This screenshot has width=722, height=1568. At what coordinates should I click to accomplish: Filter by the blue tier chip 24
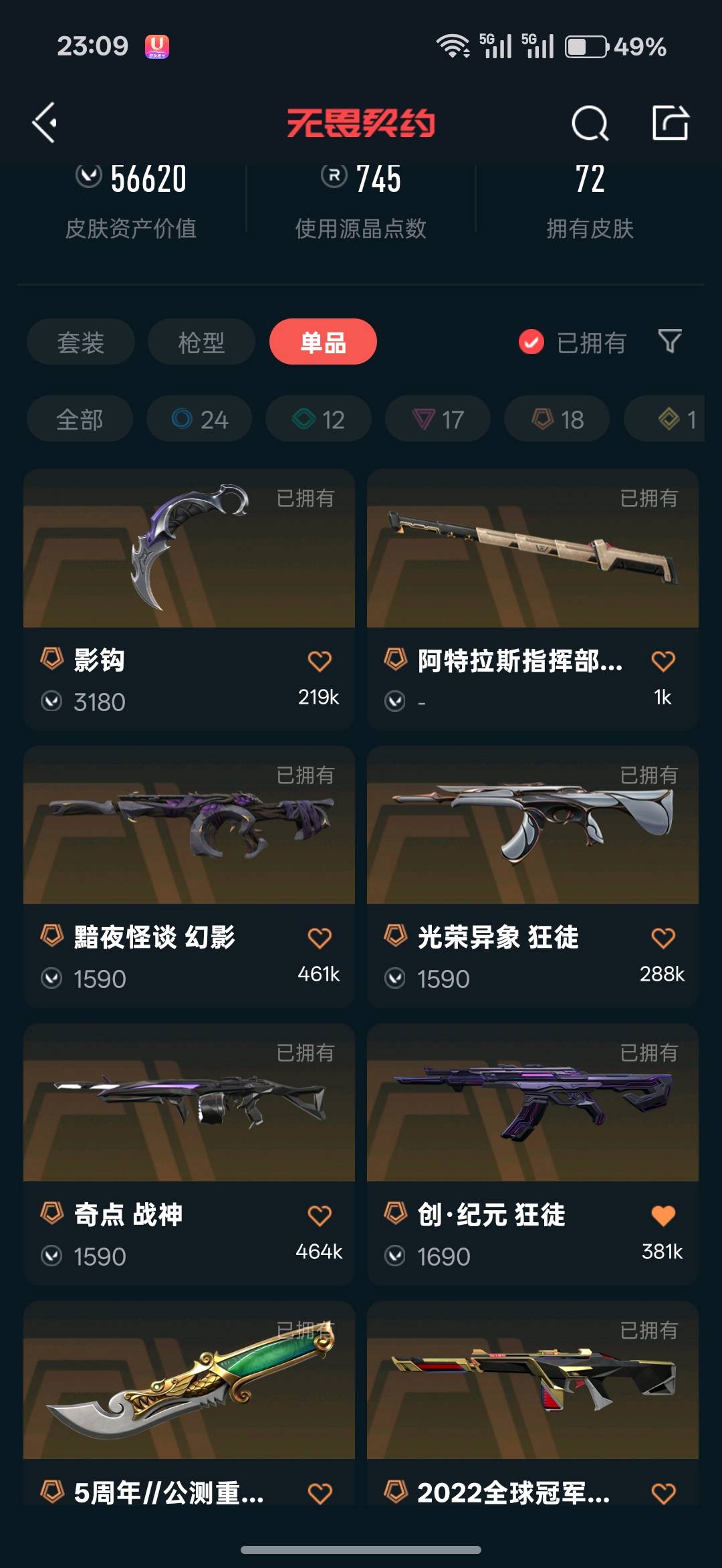pyautogui.click(x=199, y=419)
